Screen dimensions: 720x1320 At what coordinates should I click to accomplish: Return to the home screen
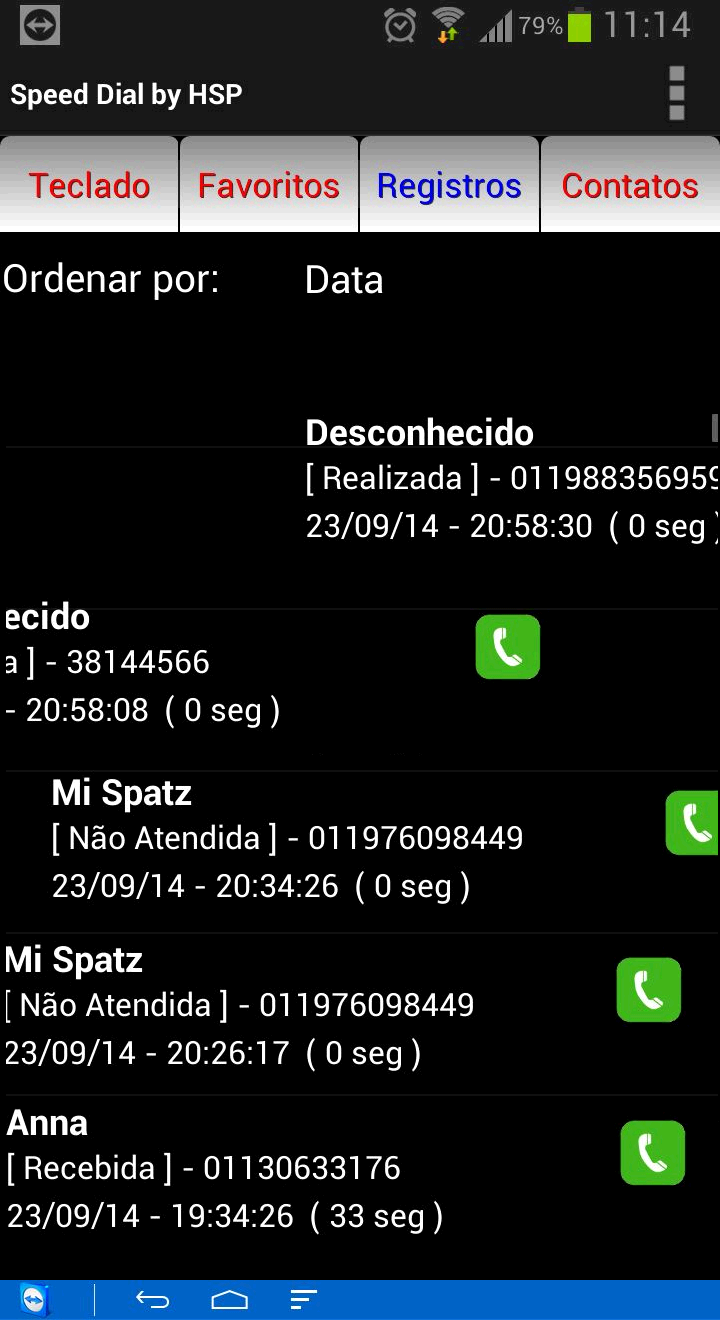(x=229, y=1300)
